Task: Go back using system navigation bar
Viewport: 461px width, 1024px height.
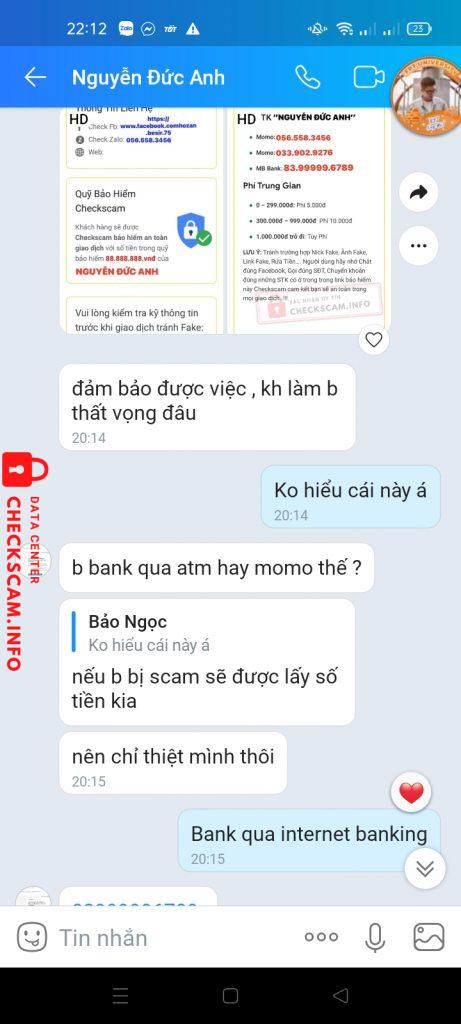Action: pyautogui.click(x=341, y=995)
